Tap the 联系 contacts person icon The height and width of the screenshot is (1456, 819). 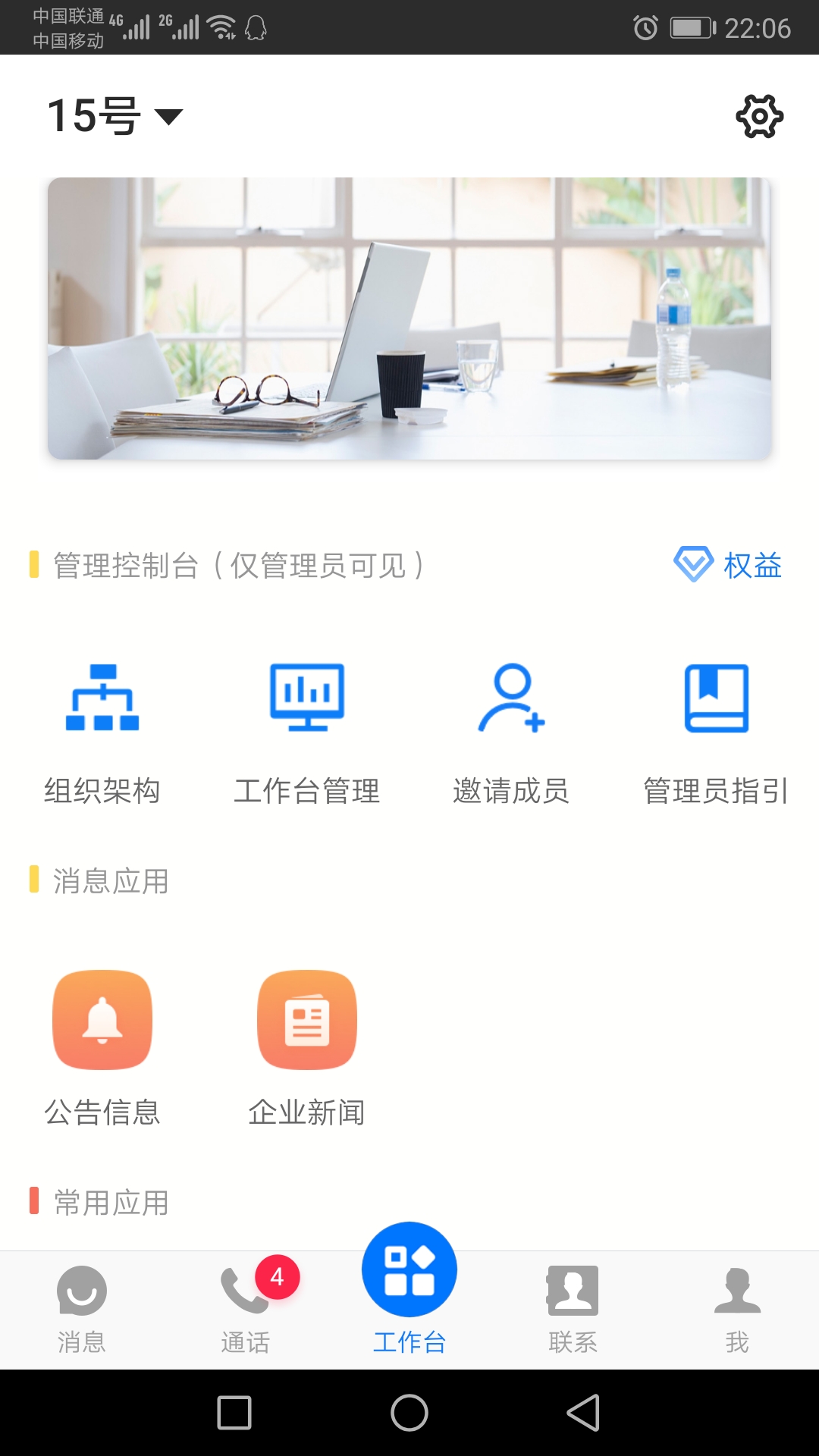pos(573,1289)
